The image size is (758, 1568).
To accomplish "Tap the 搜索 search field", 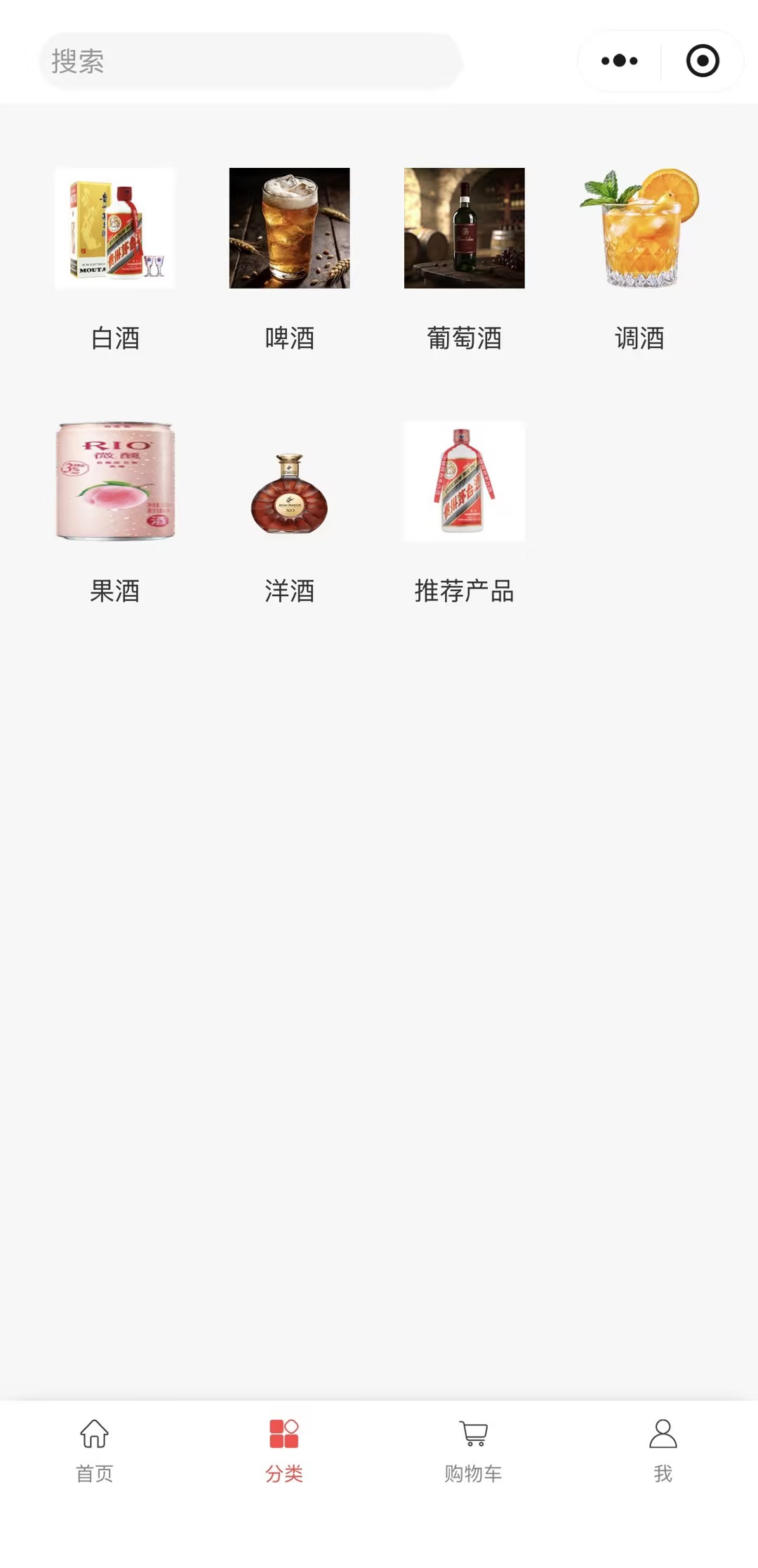I will (x=249, y=61).
